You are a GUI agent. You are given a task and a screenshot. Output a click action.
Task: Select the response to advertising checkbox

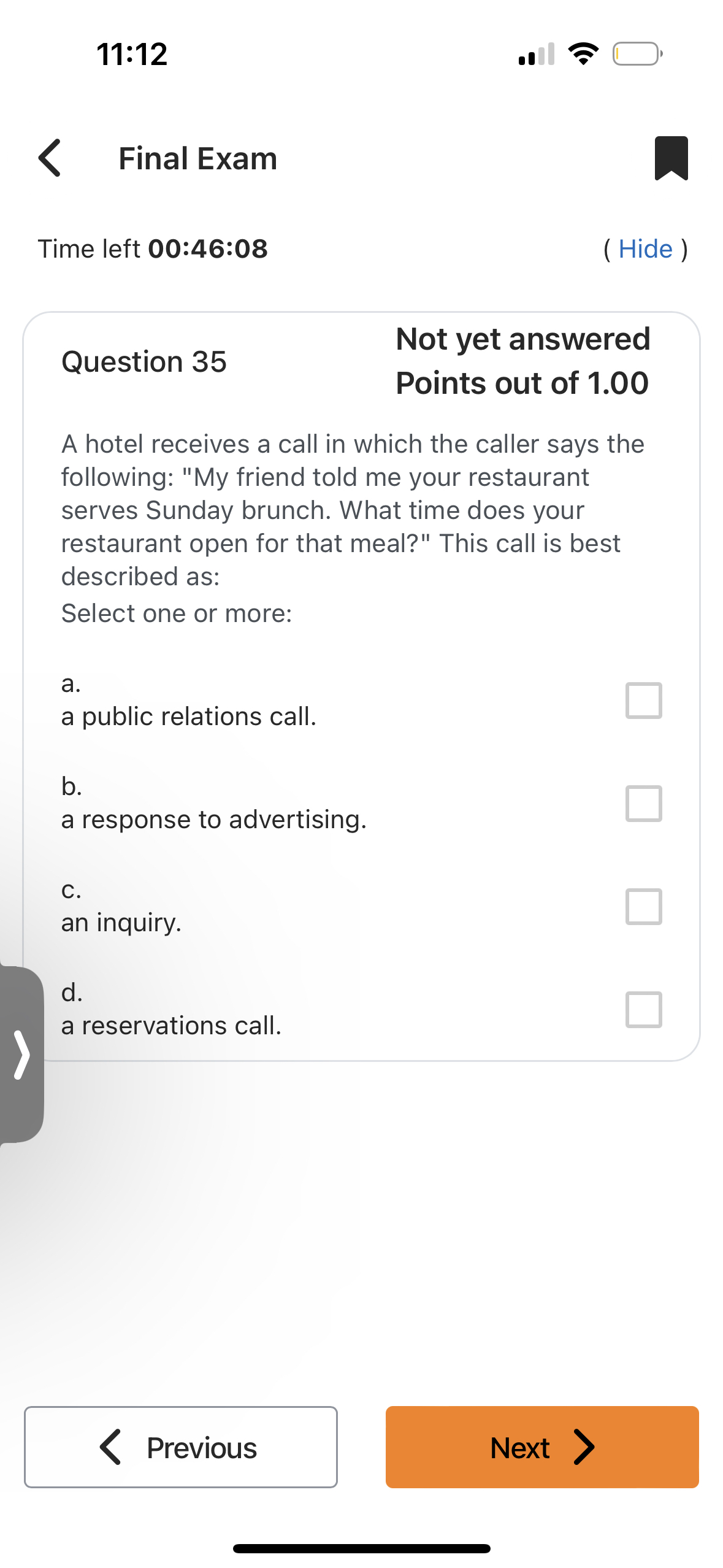click(643, 803)
